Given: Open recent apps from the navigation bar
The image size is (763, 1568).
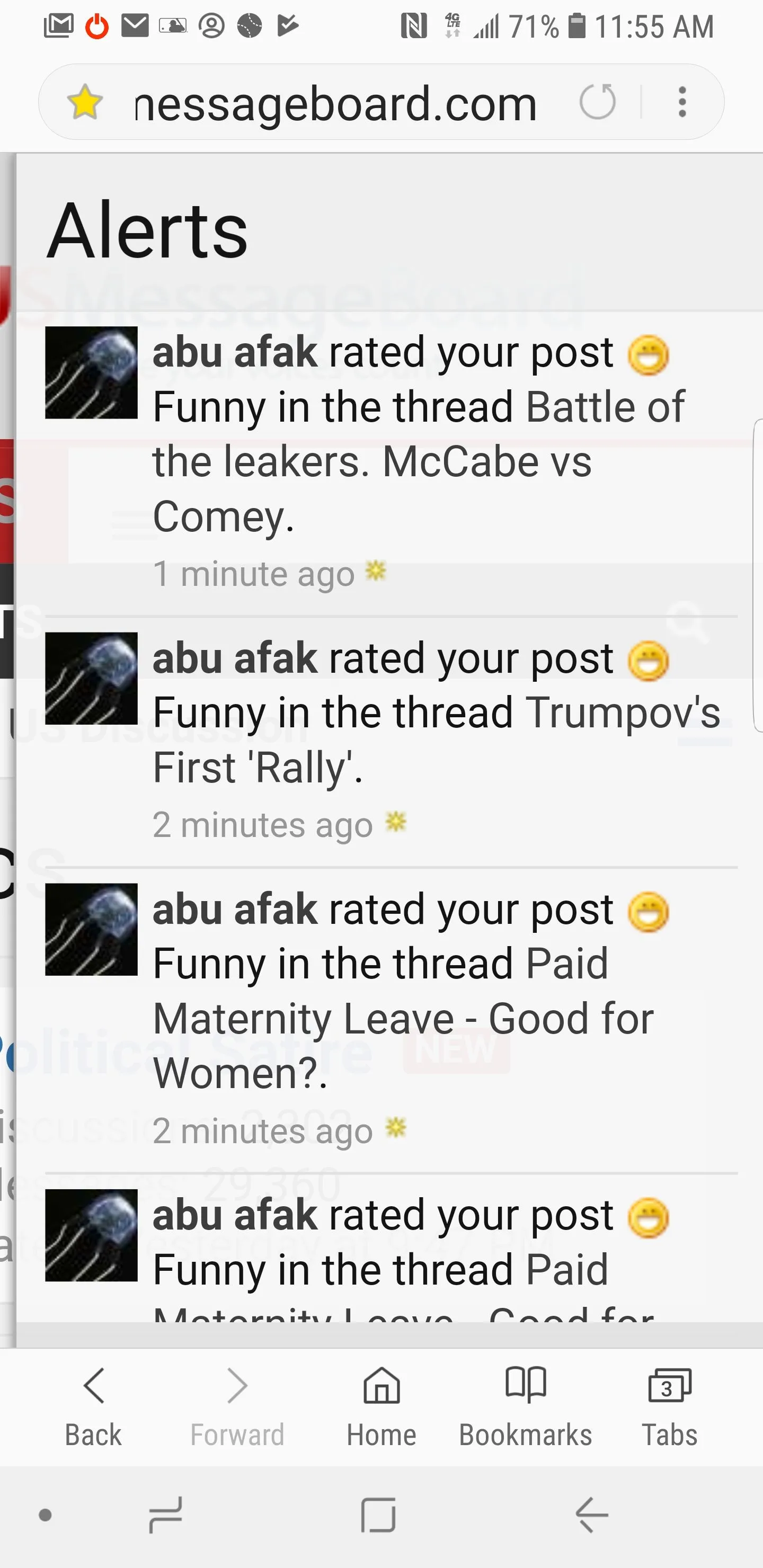Looking at the screenshot, I should [x=166, y=1514].
